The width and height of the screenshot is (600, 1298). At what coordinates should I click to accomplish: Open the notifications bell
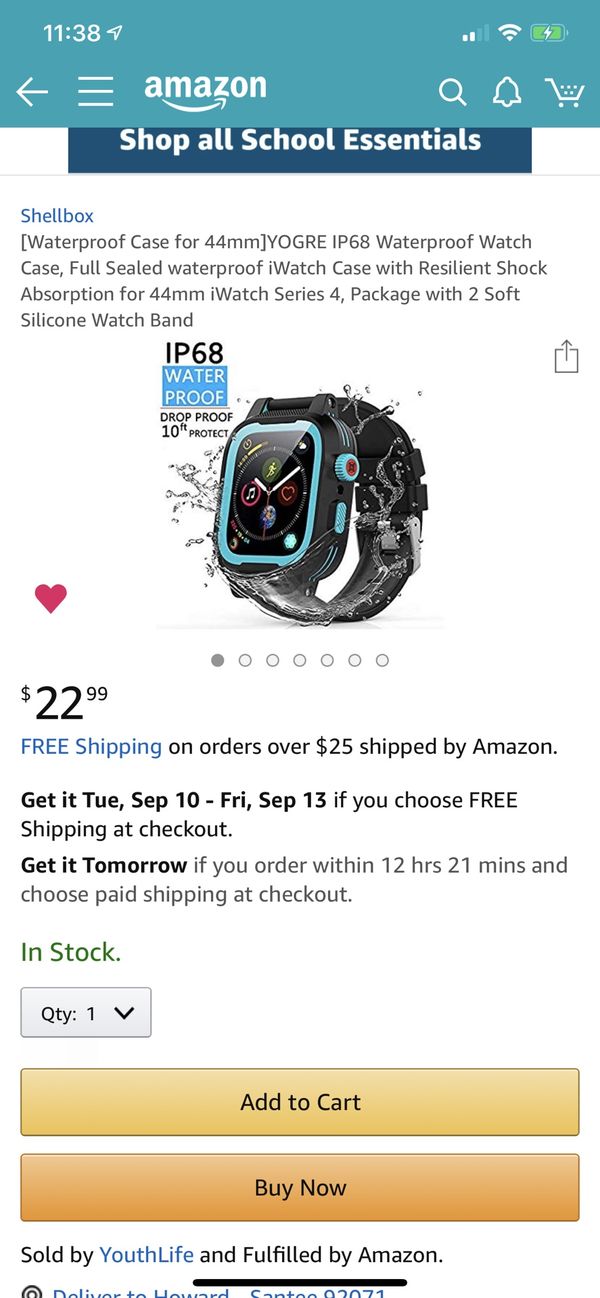[507, 93]
